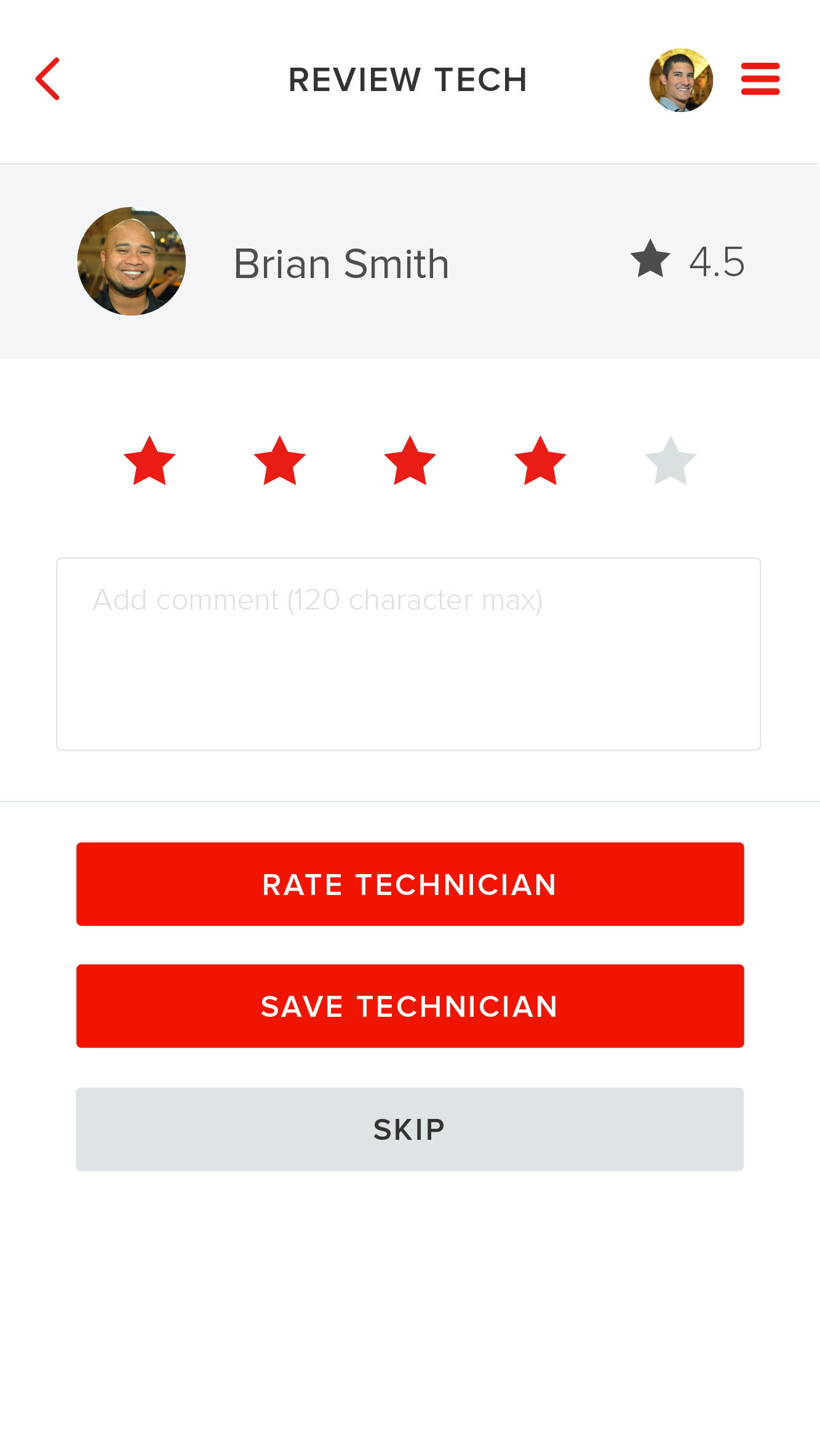This screenshot has width=820, height=1456.
Task: Set rating to four stars
Action: [x=540, y=461]
